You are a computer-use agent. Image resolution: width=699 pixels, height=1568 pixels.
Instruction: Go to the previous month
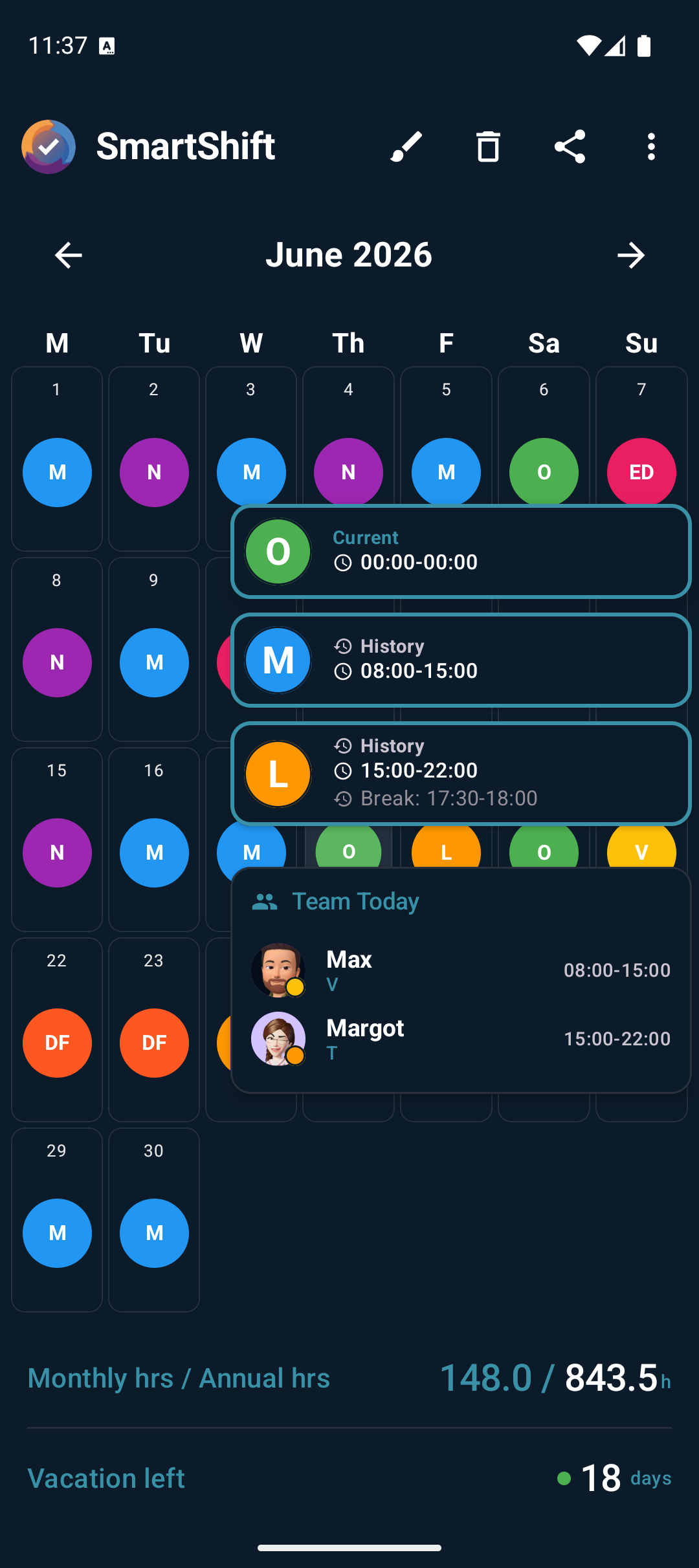pyautogui.click(x=69, y=256)
